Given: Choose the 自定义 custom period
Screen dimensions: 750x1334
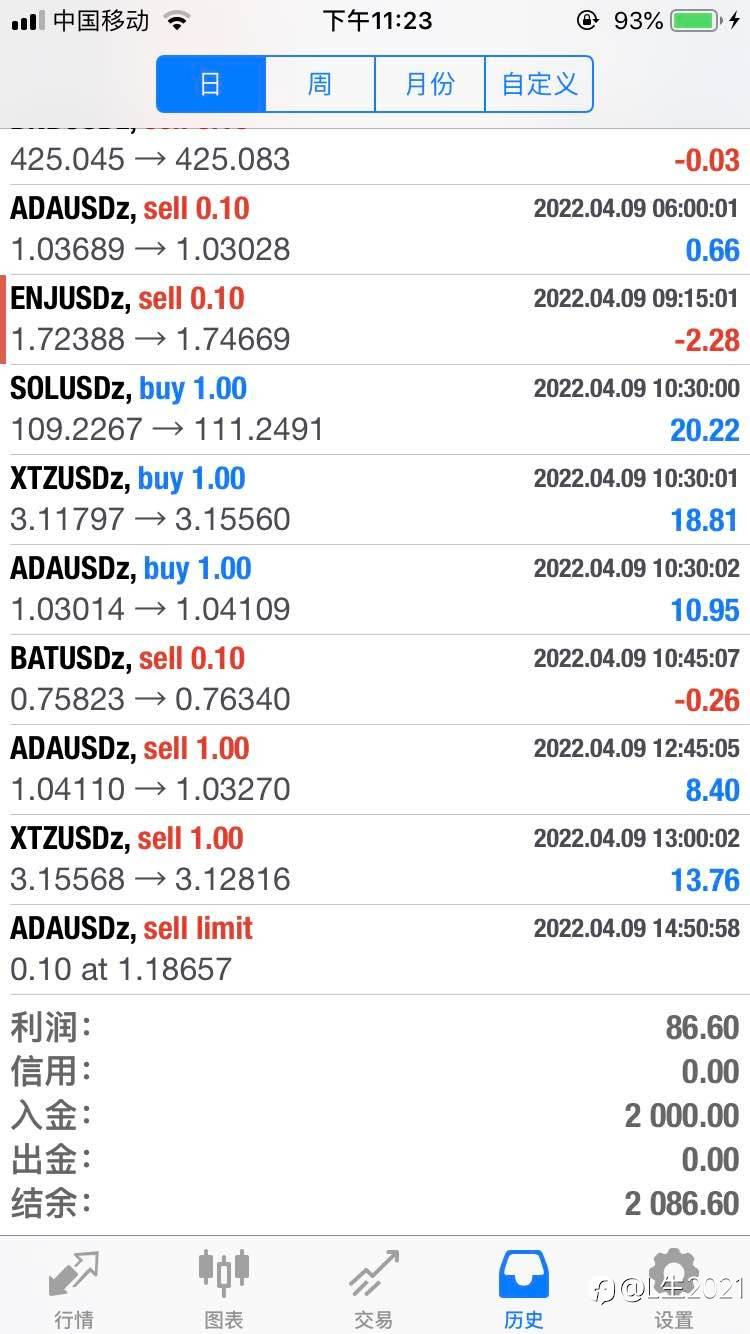Looking at the screenshot, I should coord(539,84).
